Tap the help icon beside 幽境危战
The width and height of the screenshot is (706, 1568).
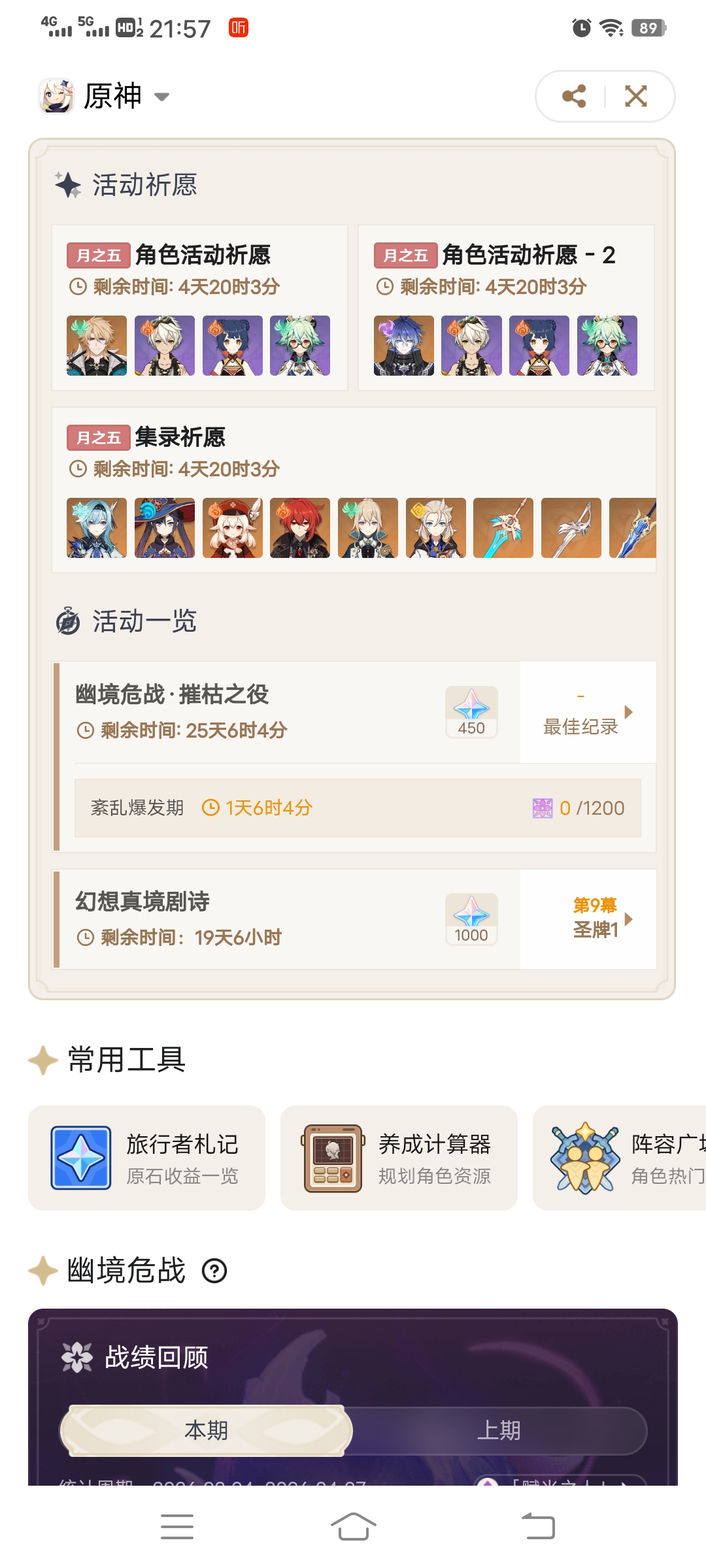214,1271
